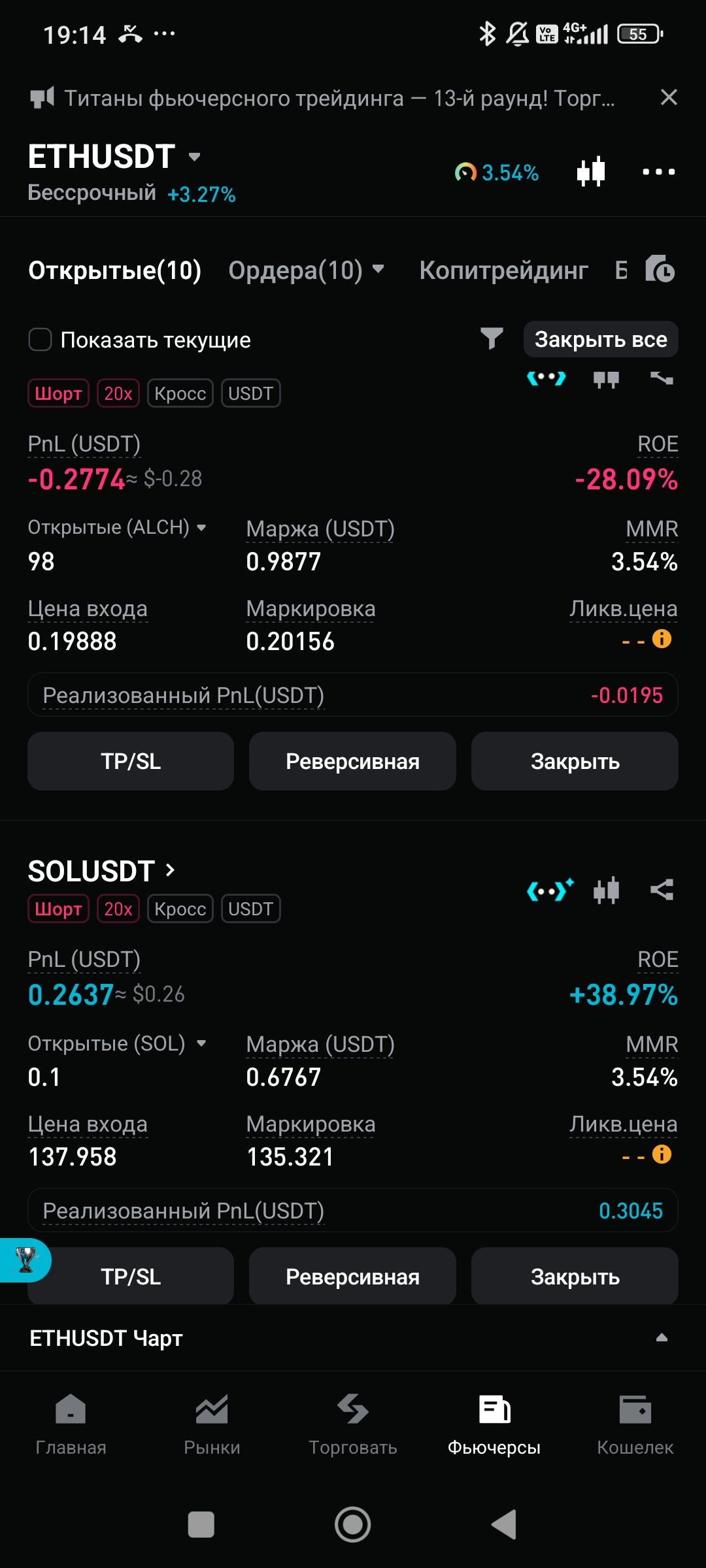
Task: Check the Показать текущие checkbox
Action: [x=41, y=340]
